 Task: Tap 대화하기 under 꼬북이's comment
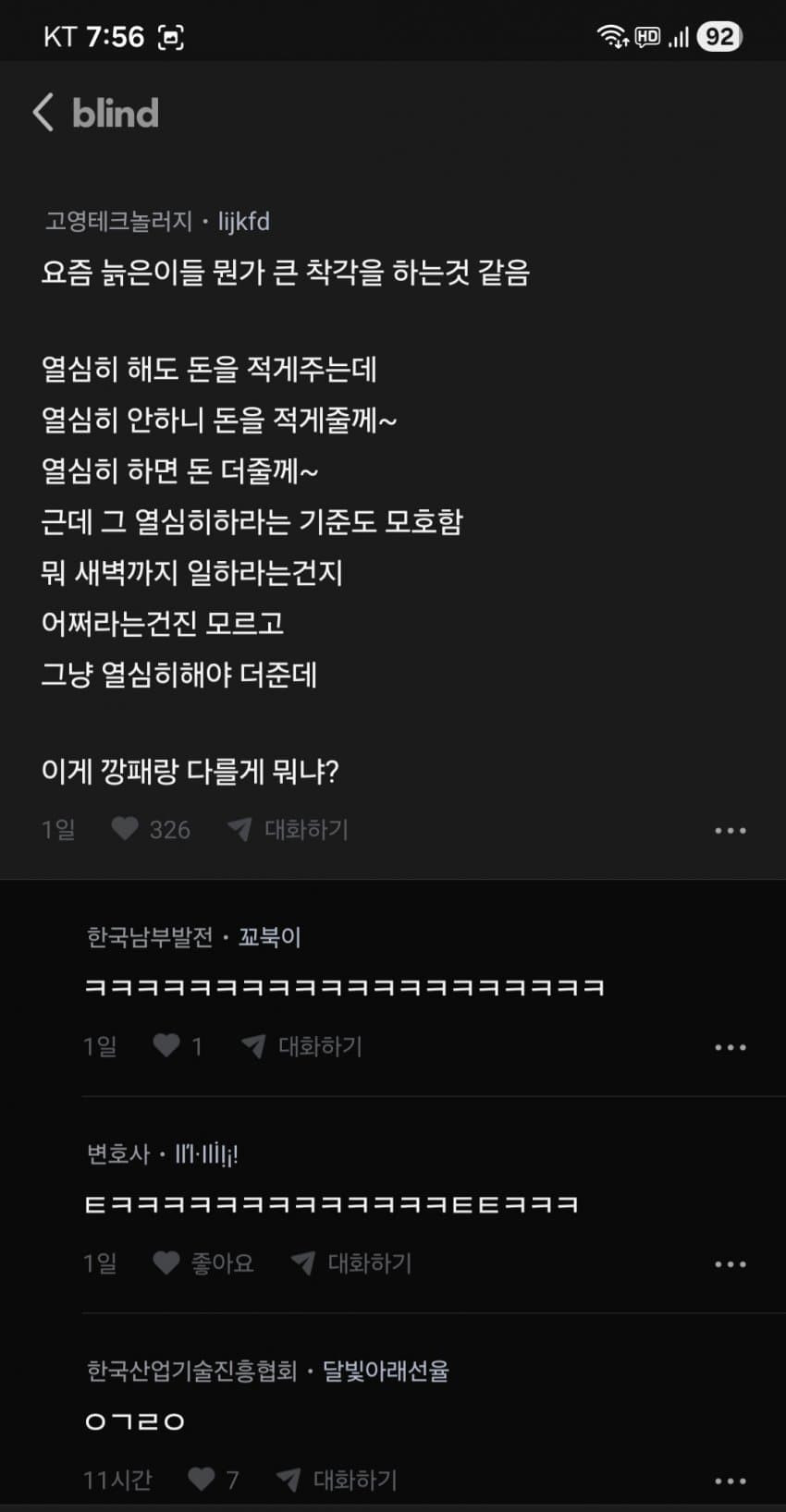pyautogui.click(x=302, y=1046)
